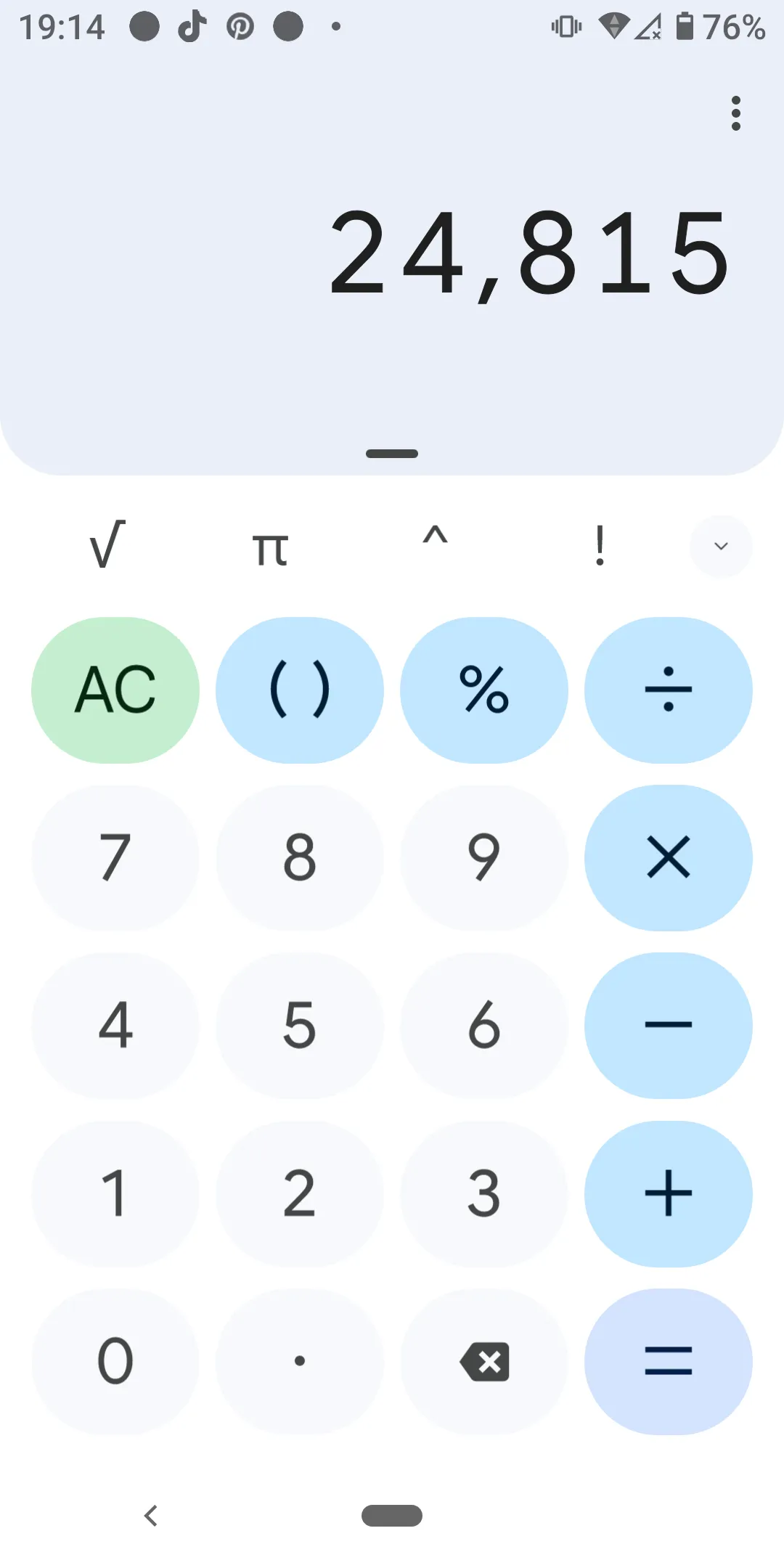Expand the advanced functions panel
The height and width of the screenshot is (1568, 784).
click(721, 546)
